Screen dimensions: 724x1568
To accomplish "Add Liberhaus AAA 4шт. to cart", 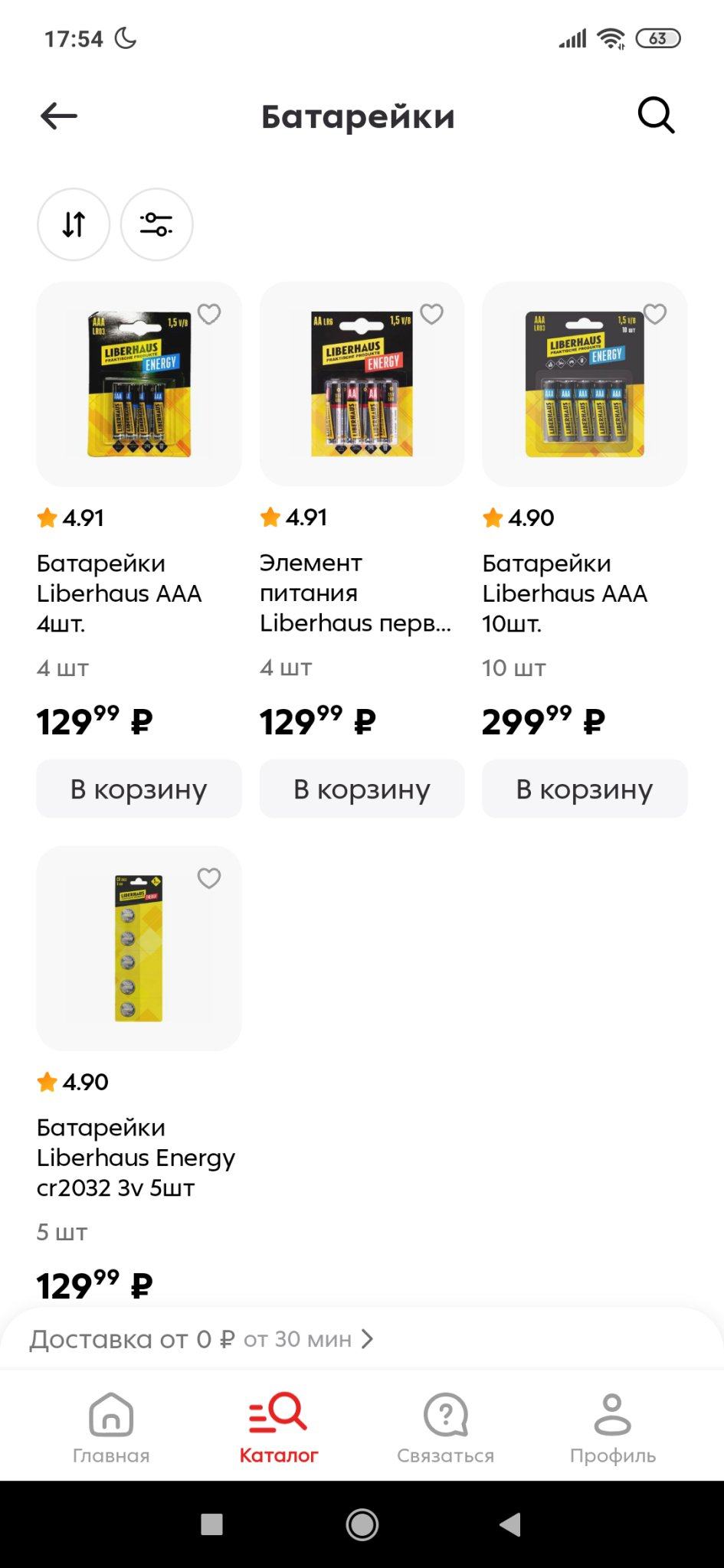I will pos(139,789).
